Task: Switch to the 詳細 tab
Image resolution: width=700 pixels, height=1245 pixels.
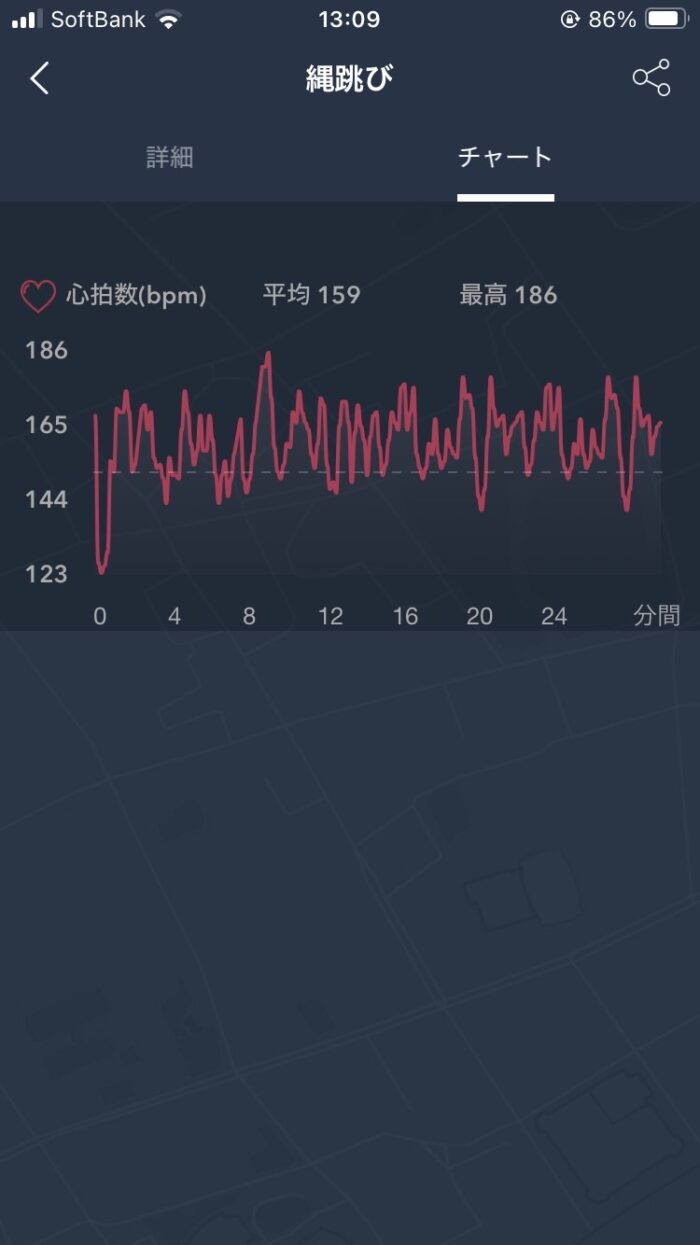Action: (170, 158)
